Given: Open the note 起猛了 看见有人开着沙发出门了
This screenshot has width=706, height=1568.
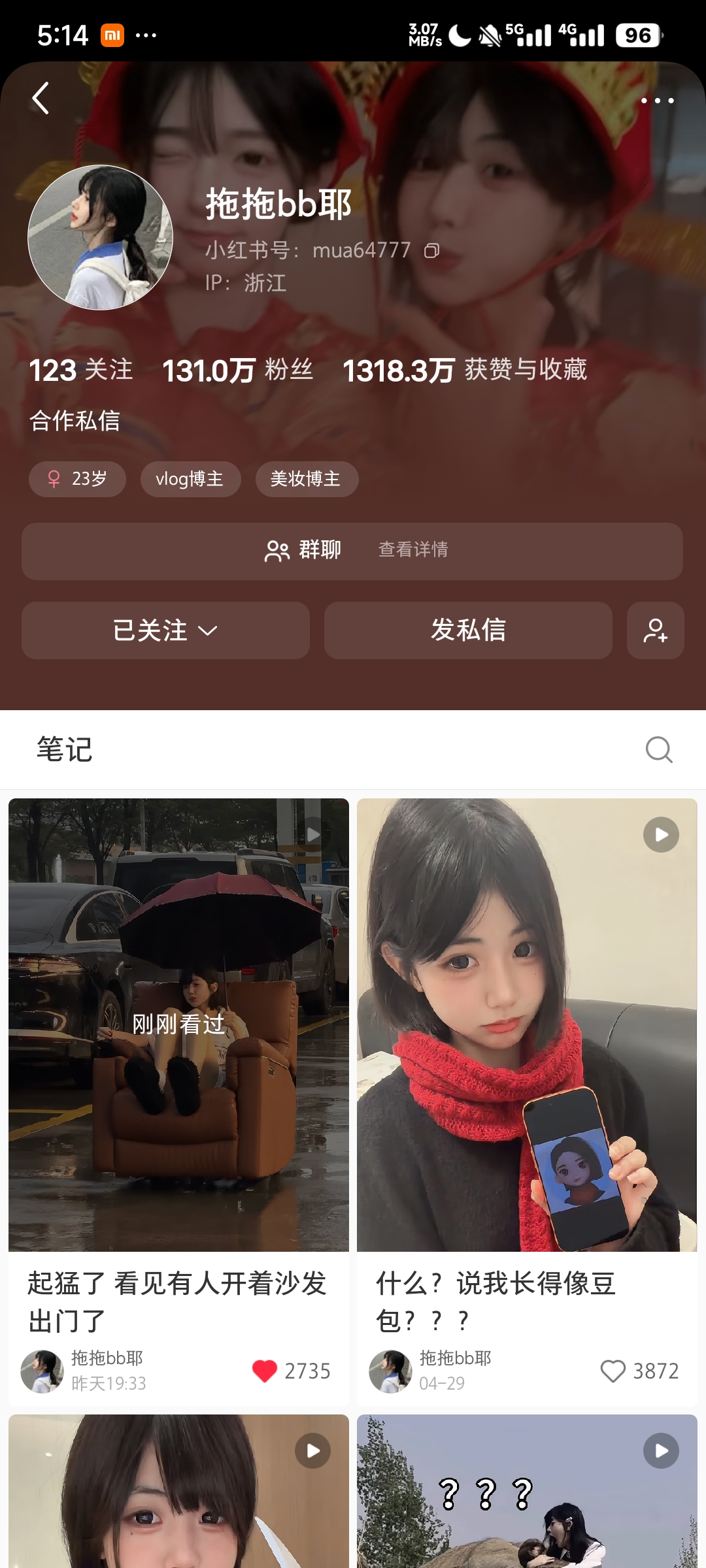Looking at the screenshot, I should [x=178, y=1024].
